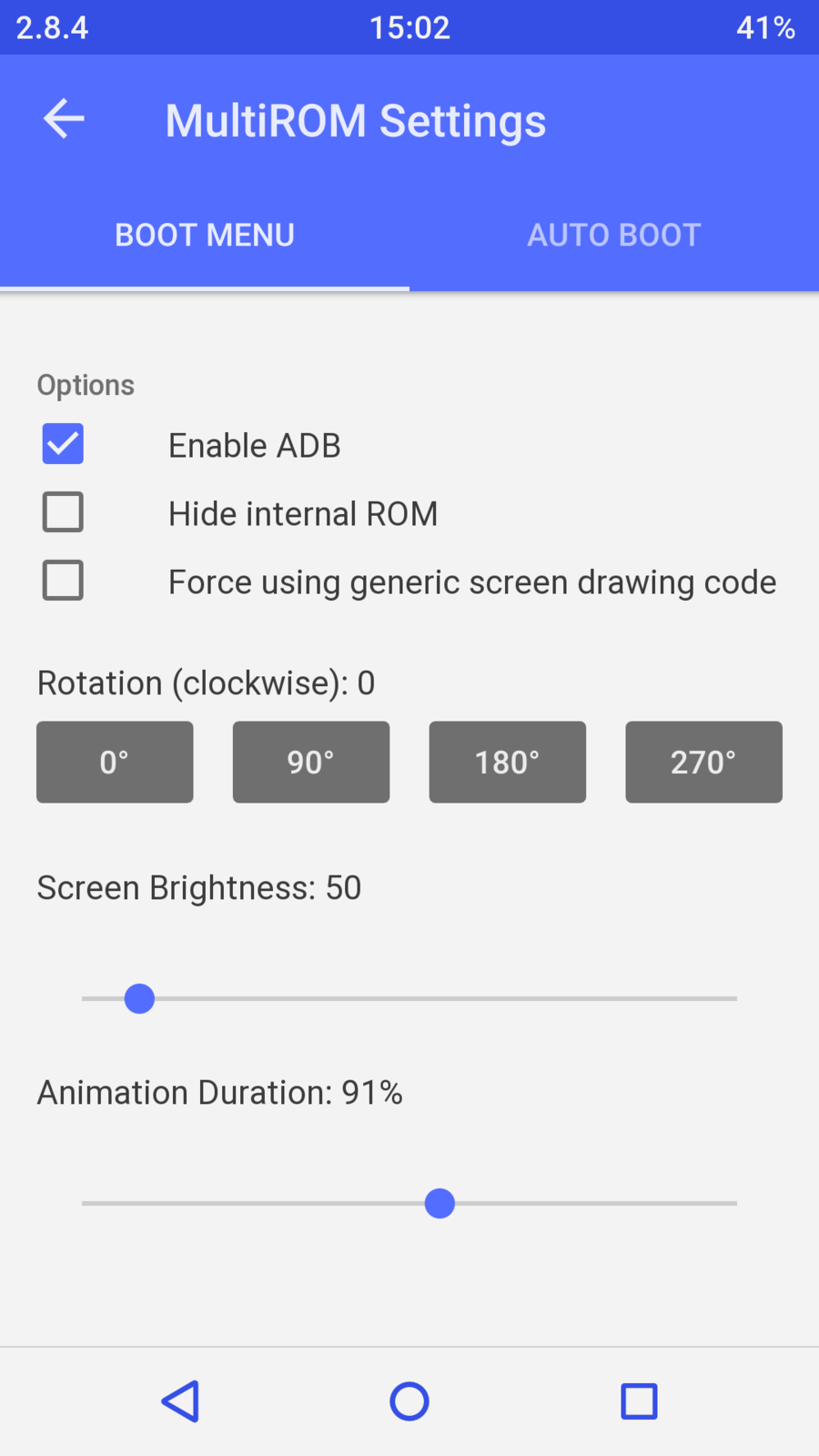Select the 270° rotation button
The image size is (819, 1456).
pos(703,762)
